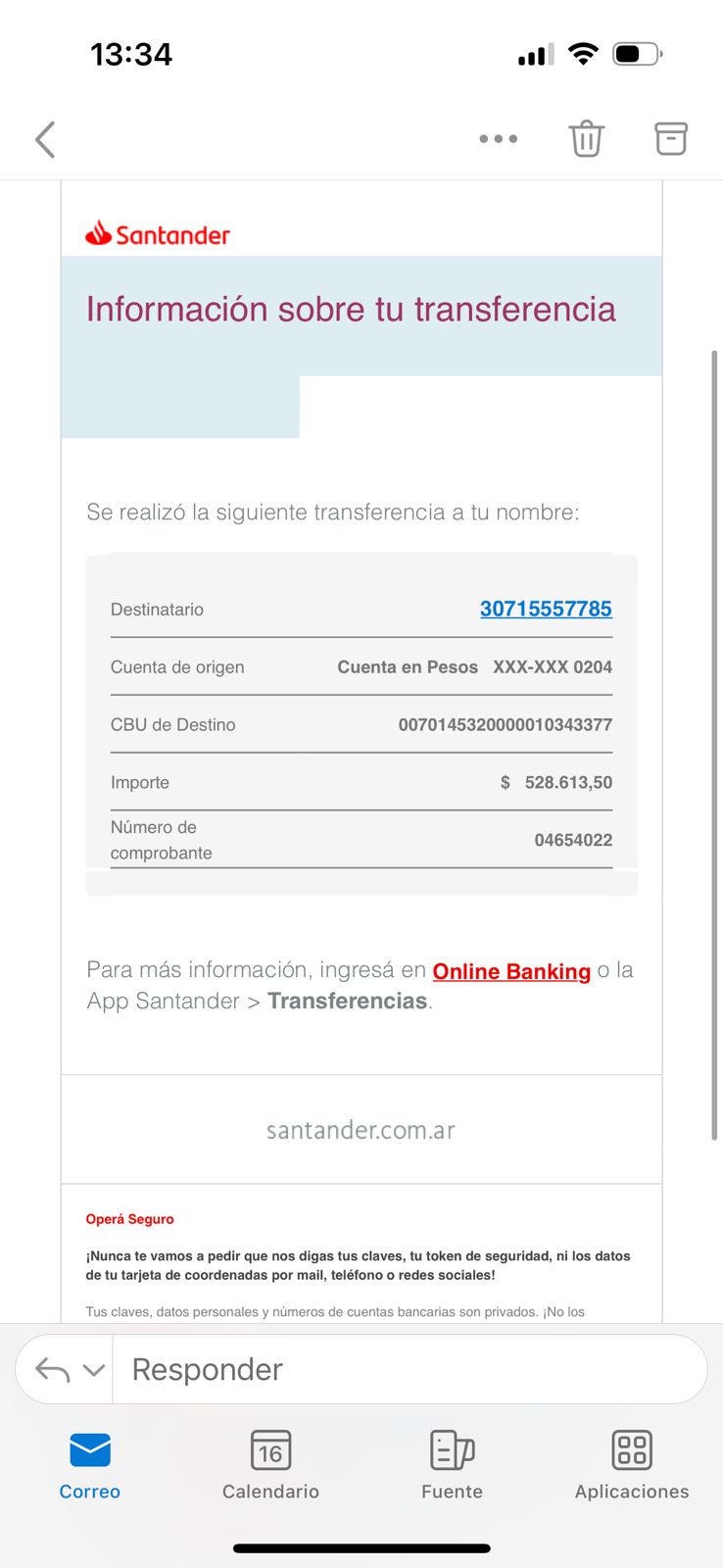Viewport: 723px width, 1568px height.
Task: Delete this email with the trash icon
Action: tap(586, 138)
